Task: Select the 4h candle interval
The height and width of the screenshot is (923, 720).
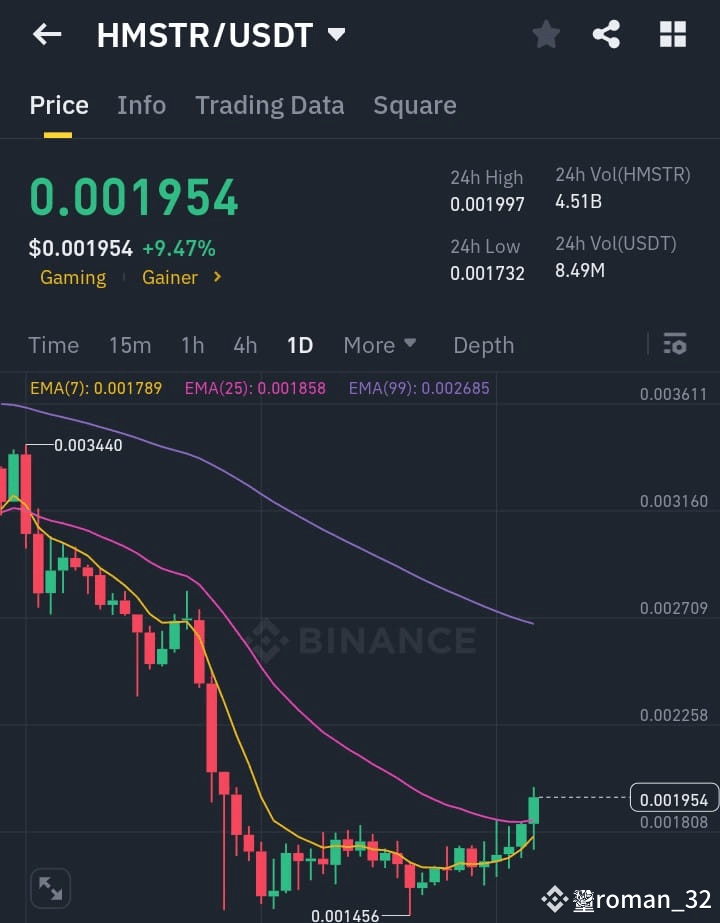Action: click(x=245, y=345)
